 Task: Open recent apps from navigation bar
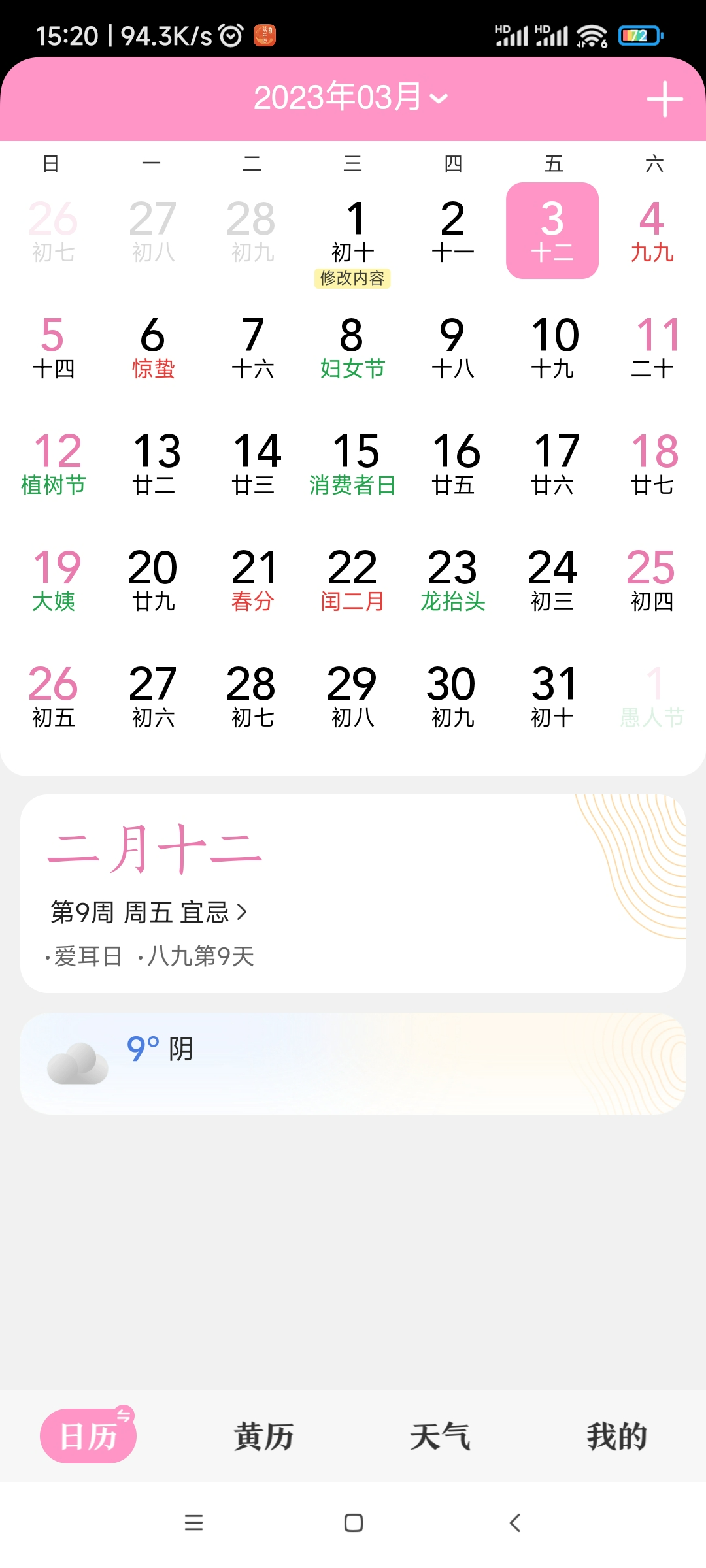click(193, 1523)
